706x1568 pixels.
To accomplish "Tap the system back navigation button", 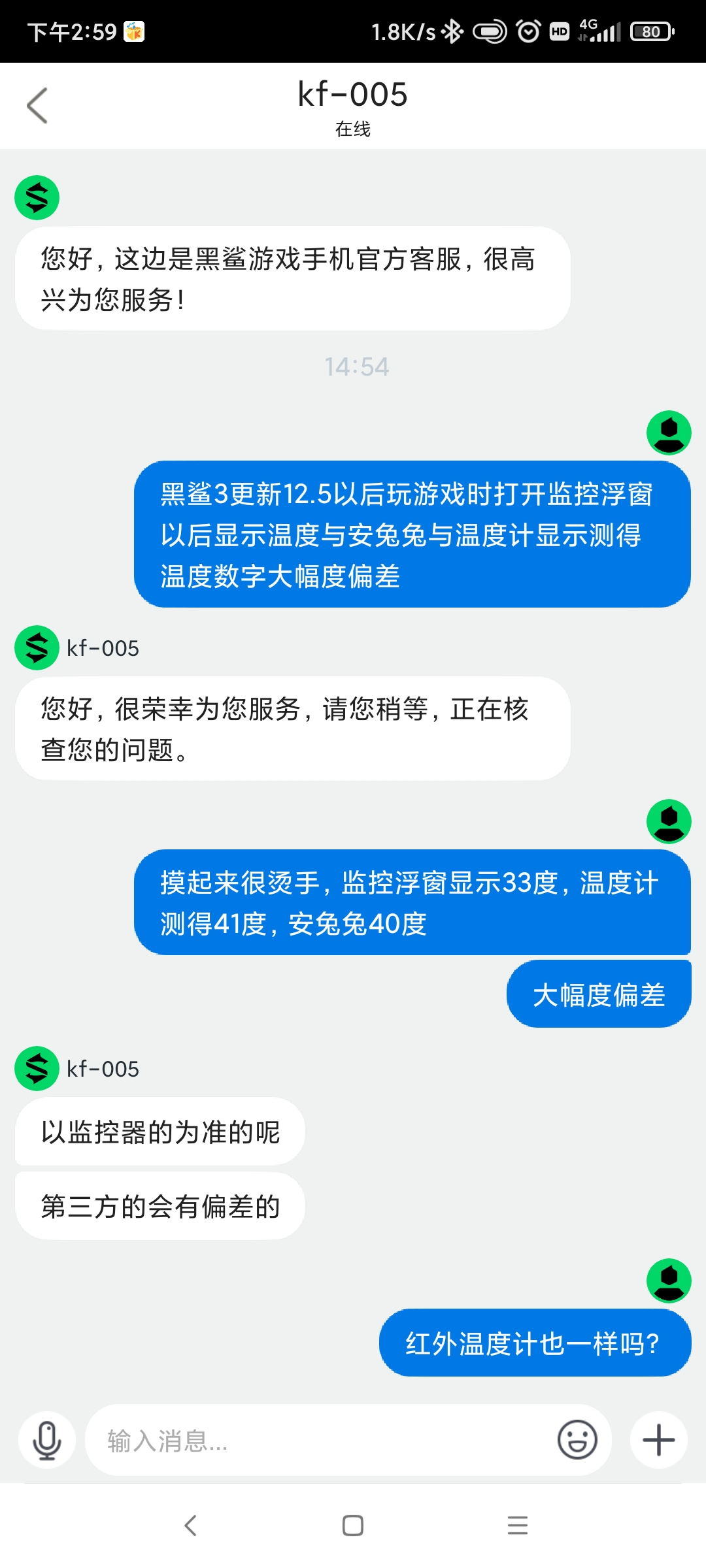I will [190, 1526].
